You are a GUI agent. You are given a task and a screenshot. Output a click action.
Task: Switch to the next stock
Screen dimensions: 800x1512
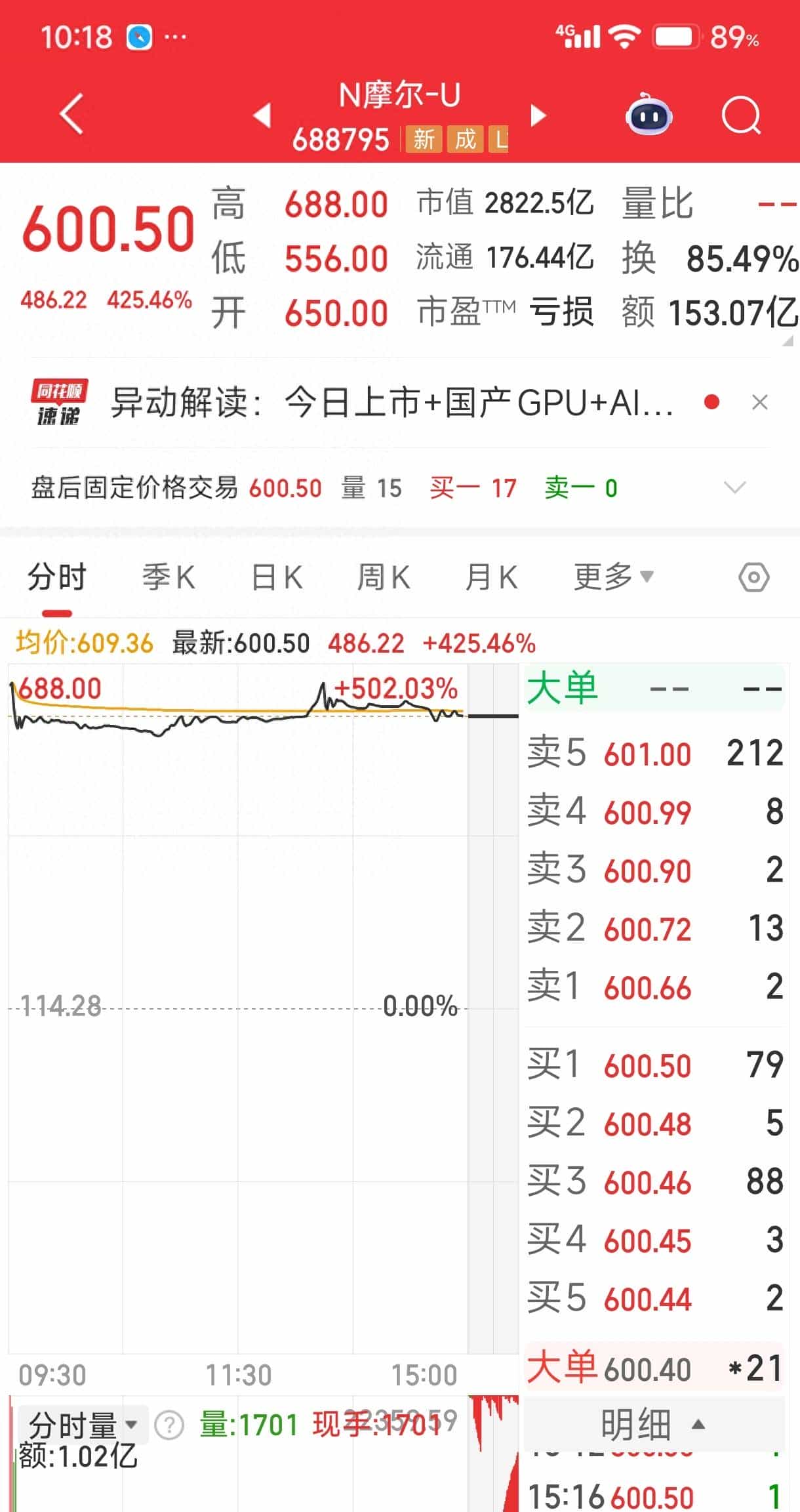538,115
